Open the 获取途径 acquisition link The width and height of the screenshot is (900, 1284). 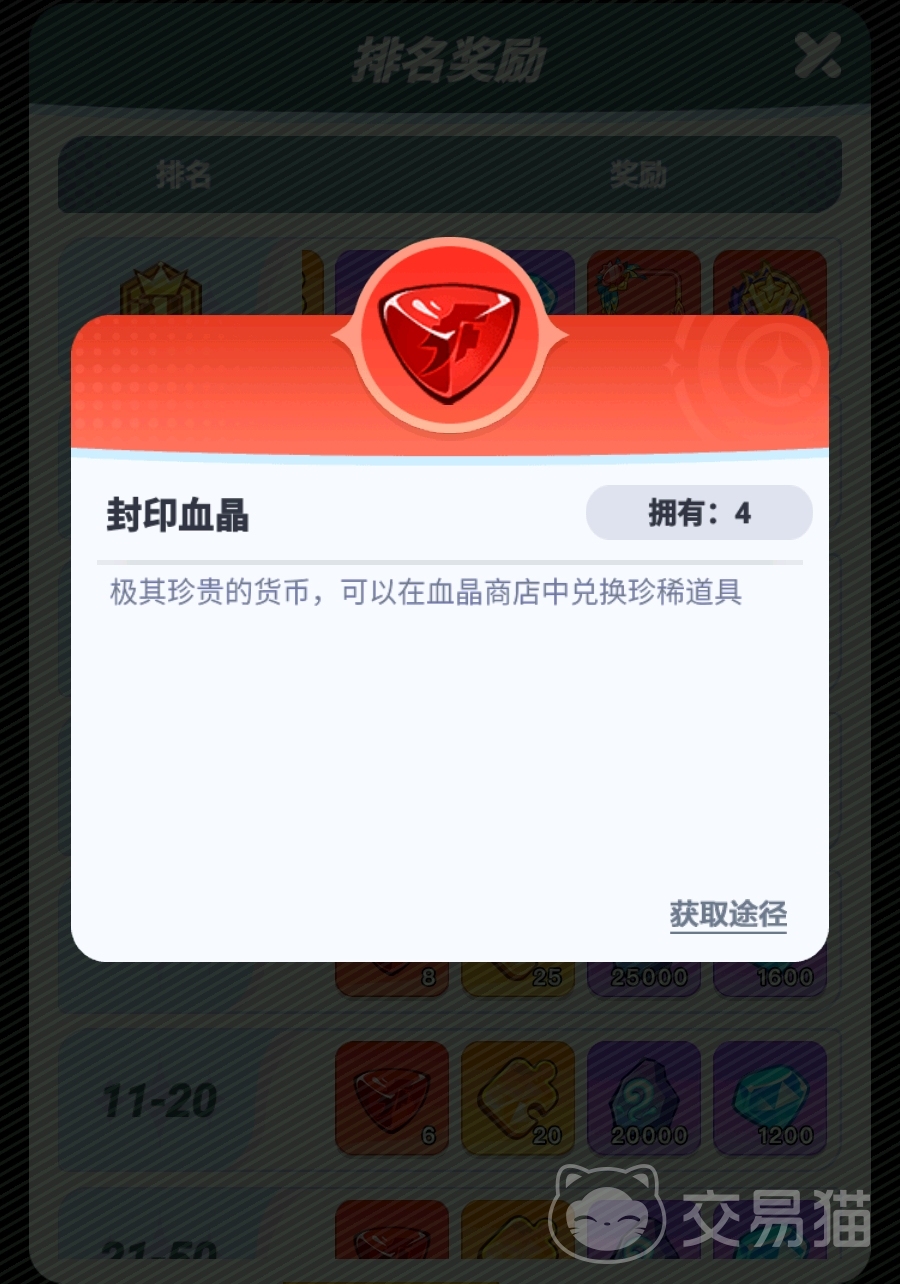click(728, 913)
